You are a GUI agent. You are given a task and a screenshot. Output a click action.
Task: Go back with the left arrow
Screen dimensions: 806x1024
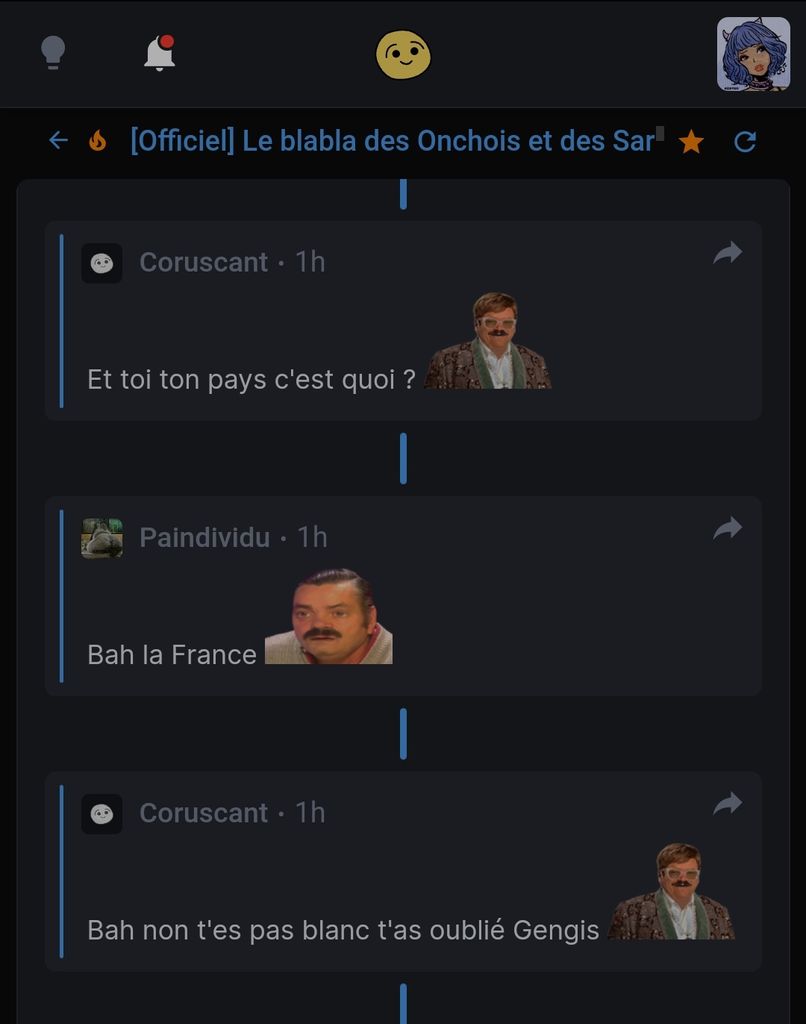pos(59,141)
